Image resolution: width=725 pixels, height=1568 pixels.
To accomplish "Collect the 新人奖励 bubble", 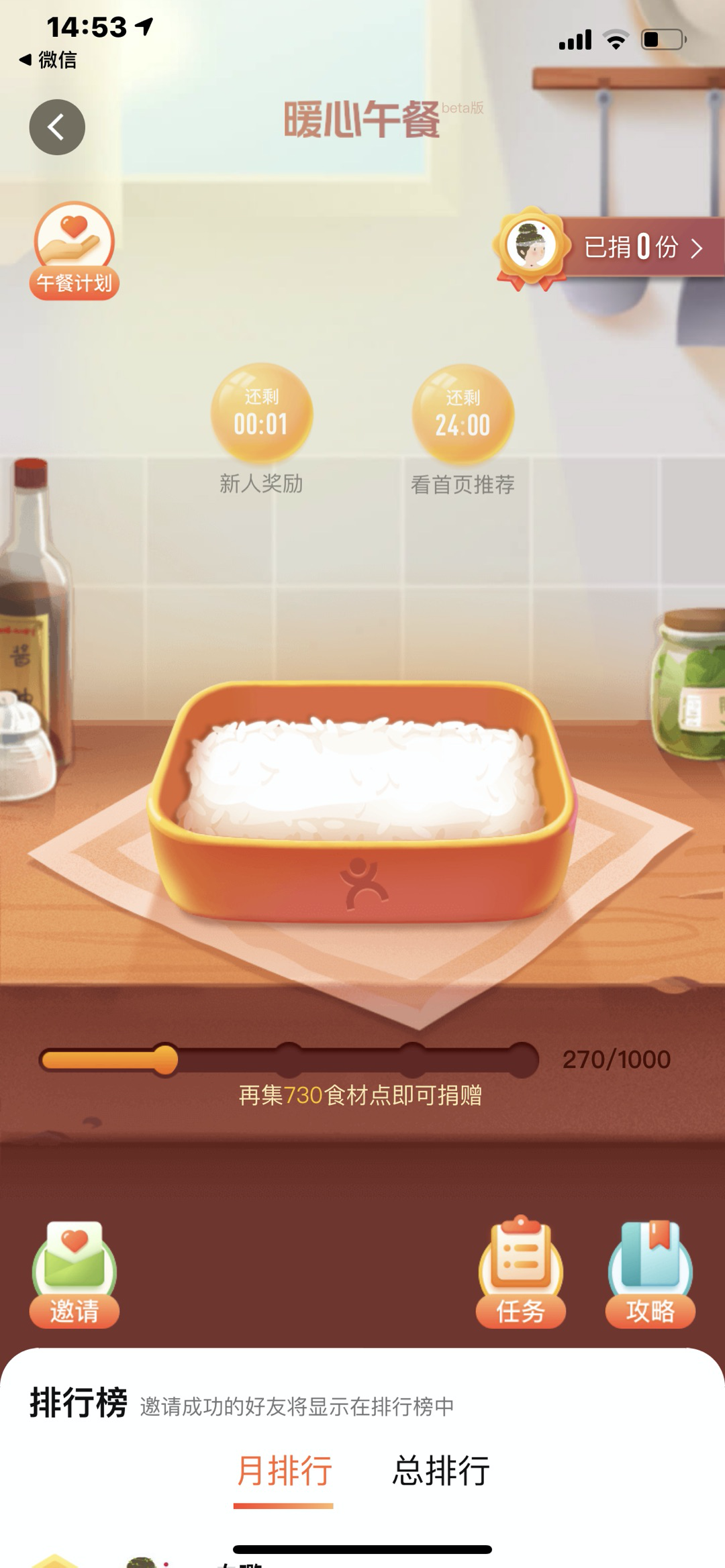I will coord(262,413).
